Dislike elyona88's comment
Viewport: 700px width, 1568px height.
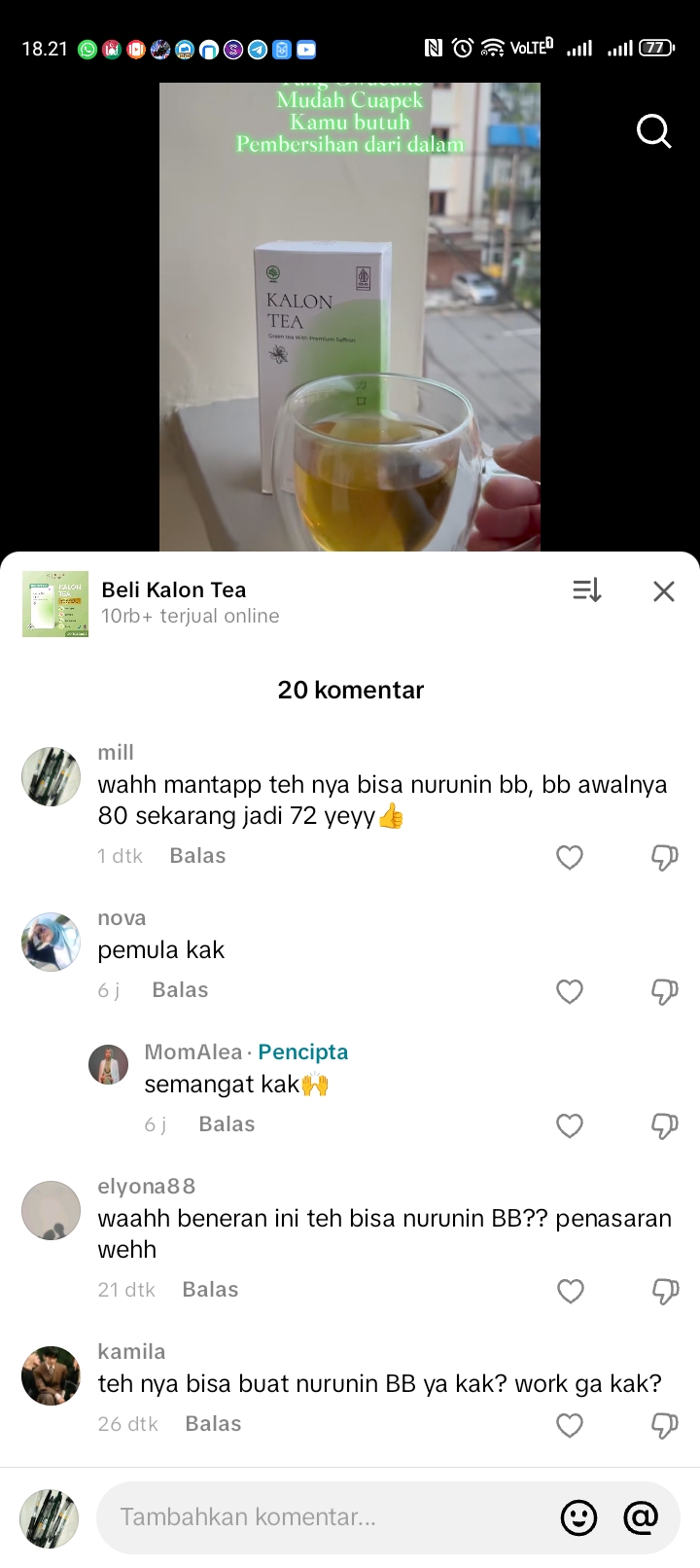coord(664,1291)
